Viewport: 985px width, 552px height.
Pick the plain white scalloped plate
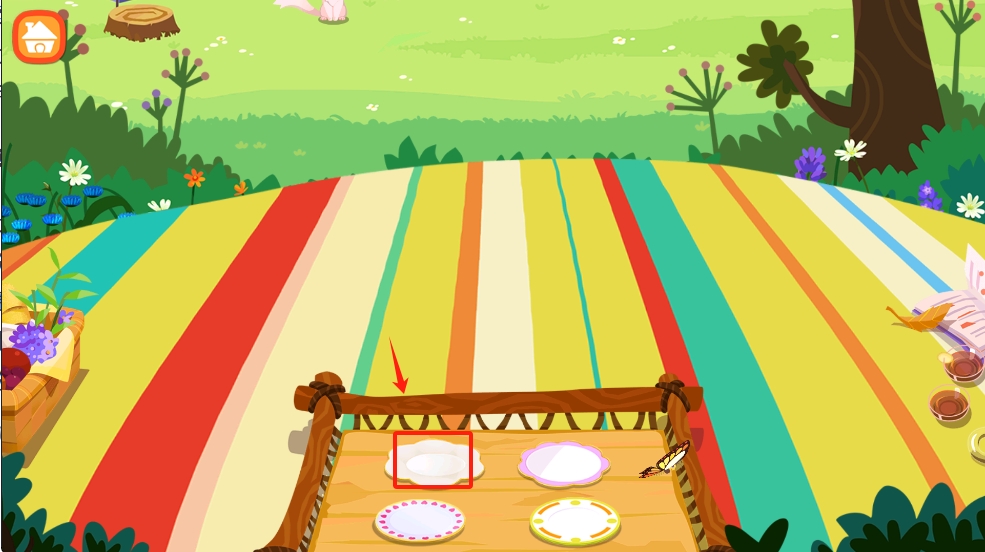tap(434, 463)
